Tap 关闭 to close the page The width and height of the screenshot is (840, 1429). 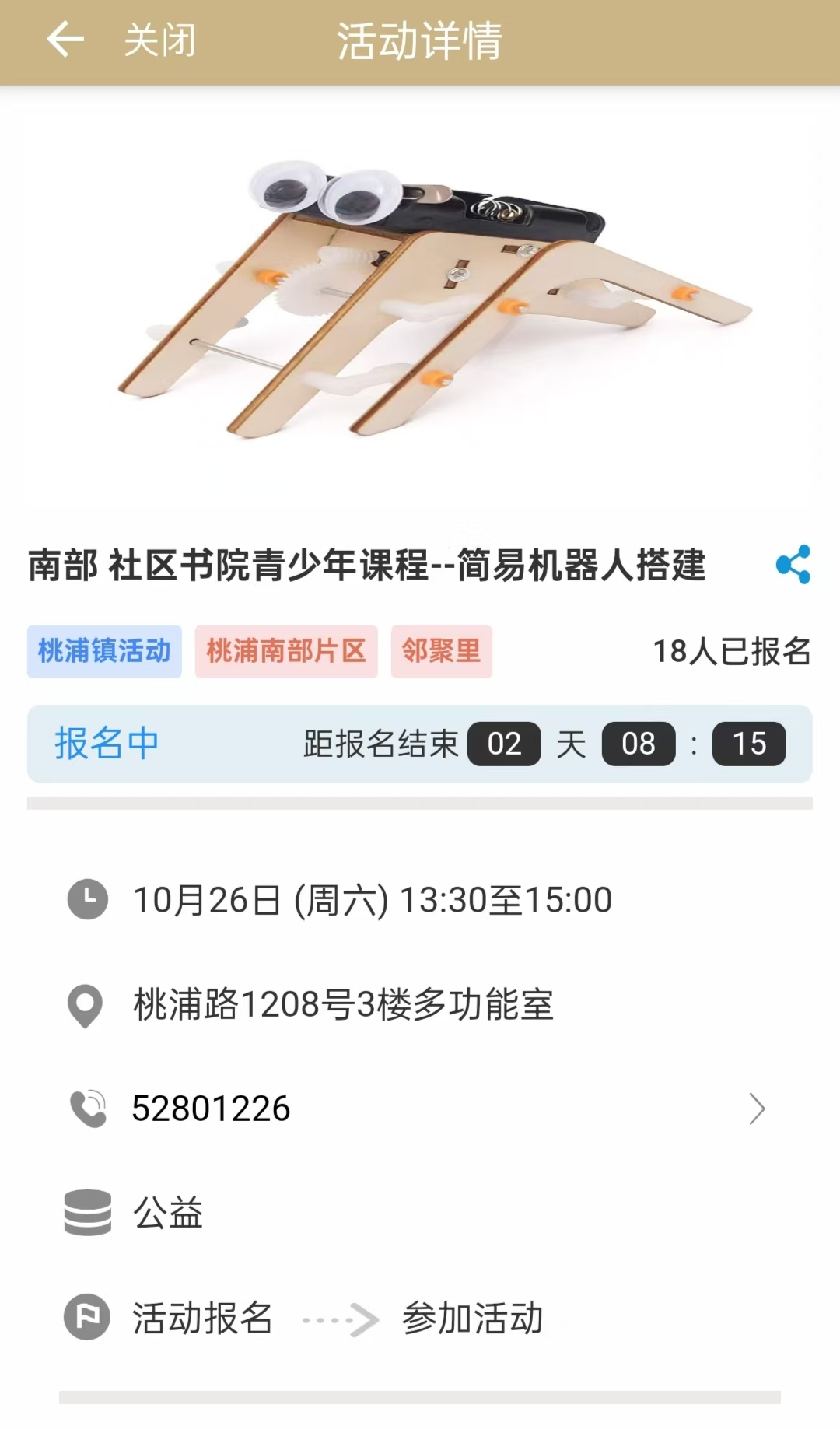tap(159, 40)
